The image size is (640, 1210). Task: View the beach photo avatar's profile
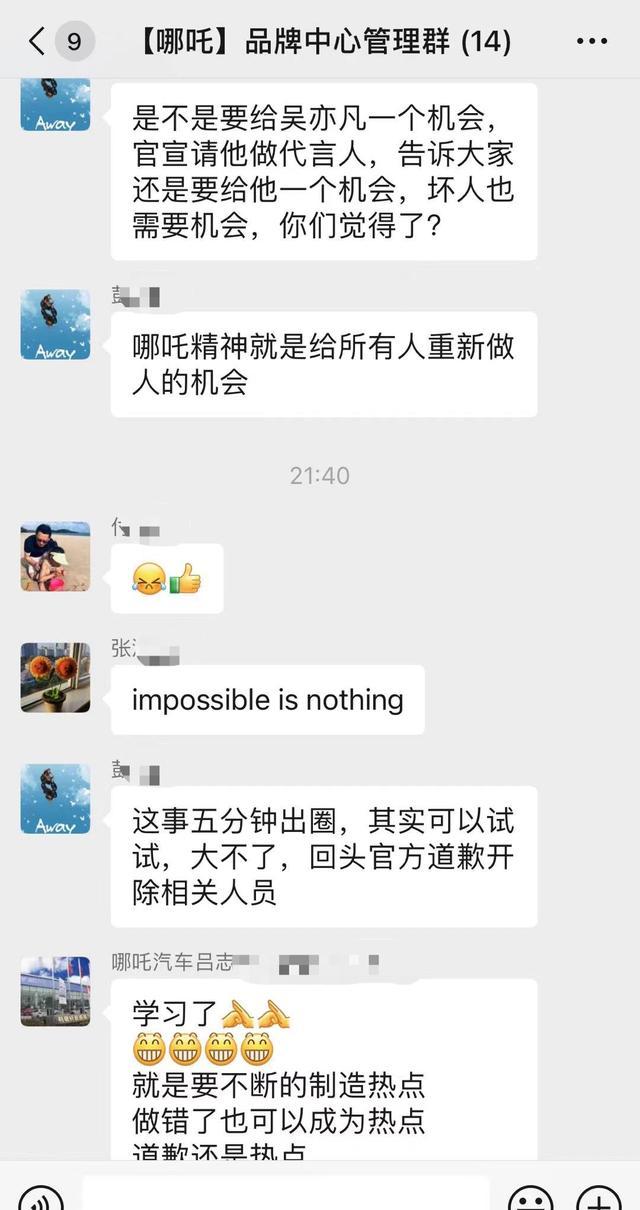point(56,556)
